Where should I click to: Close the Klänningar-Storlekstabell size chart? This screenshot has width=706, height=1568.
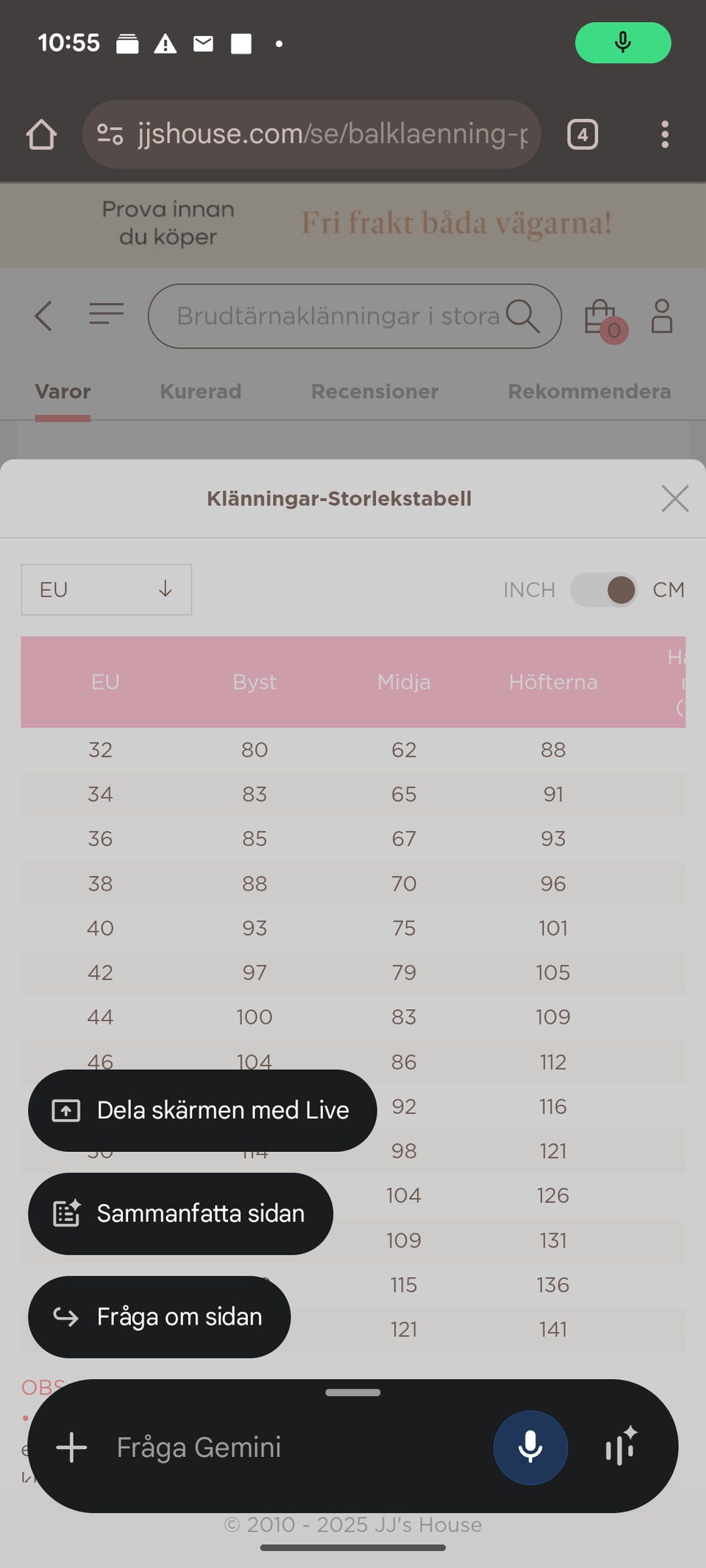(x=674, y=498)
